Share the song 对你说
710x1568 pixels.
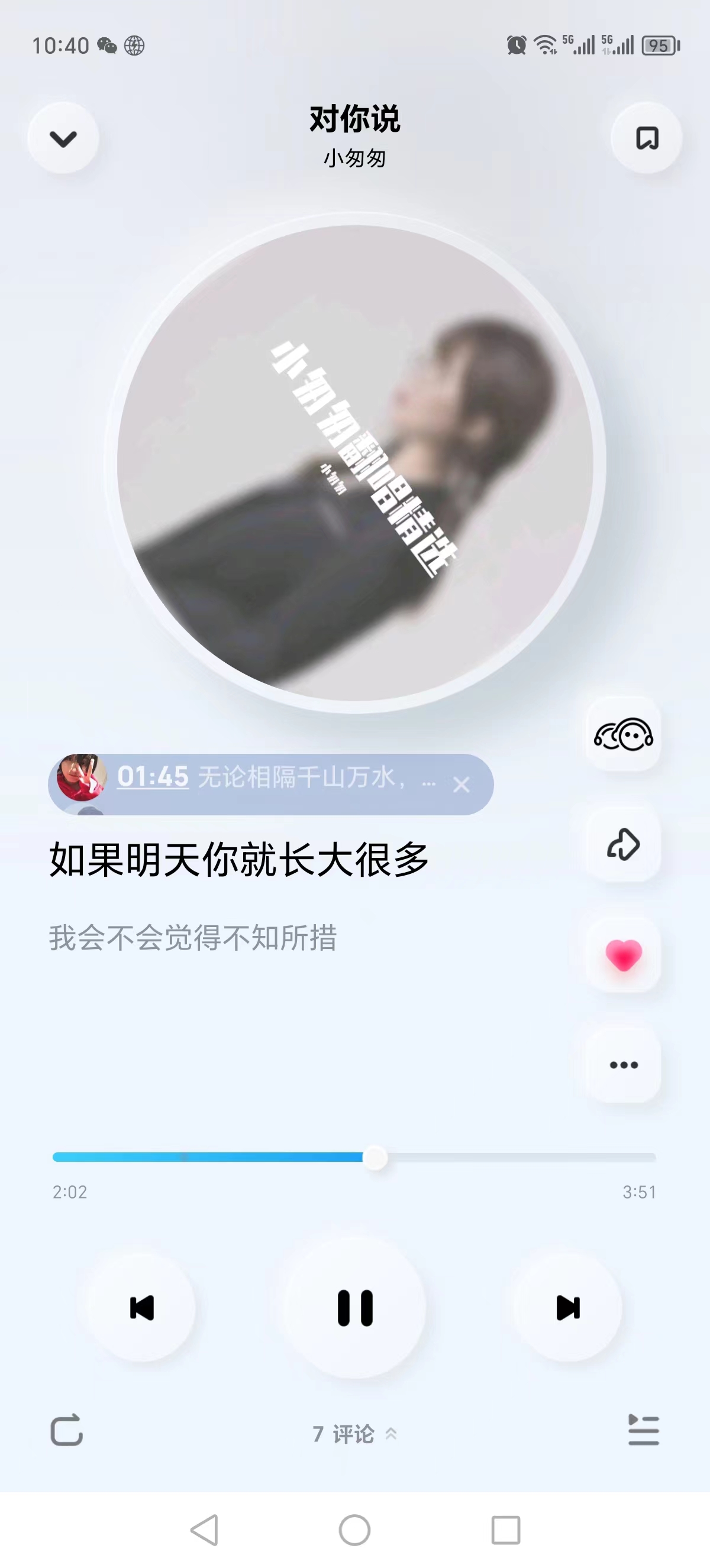[x=623, y=844]
